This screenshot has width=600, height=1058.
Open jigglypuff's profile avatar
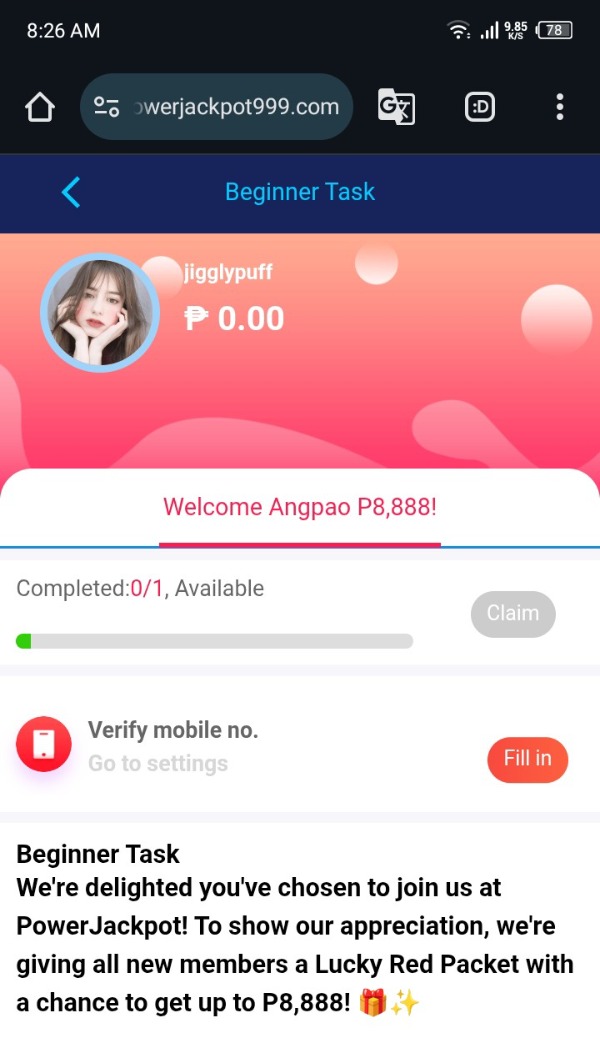99,313
